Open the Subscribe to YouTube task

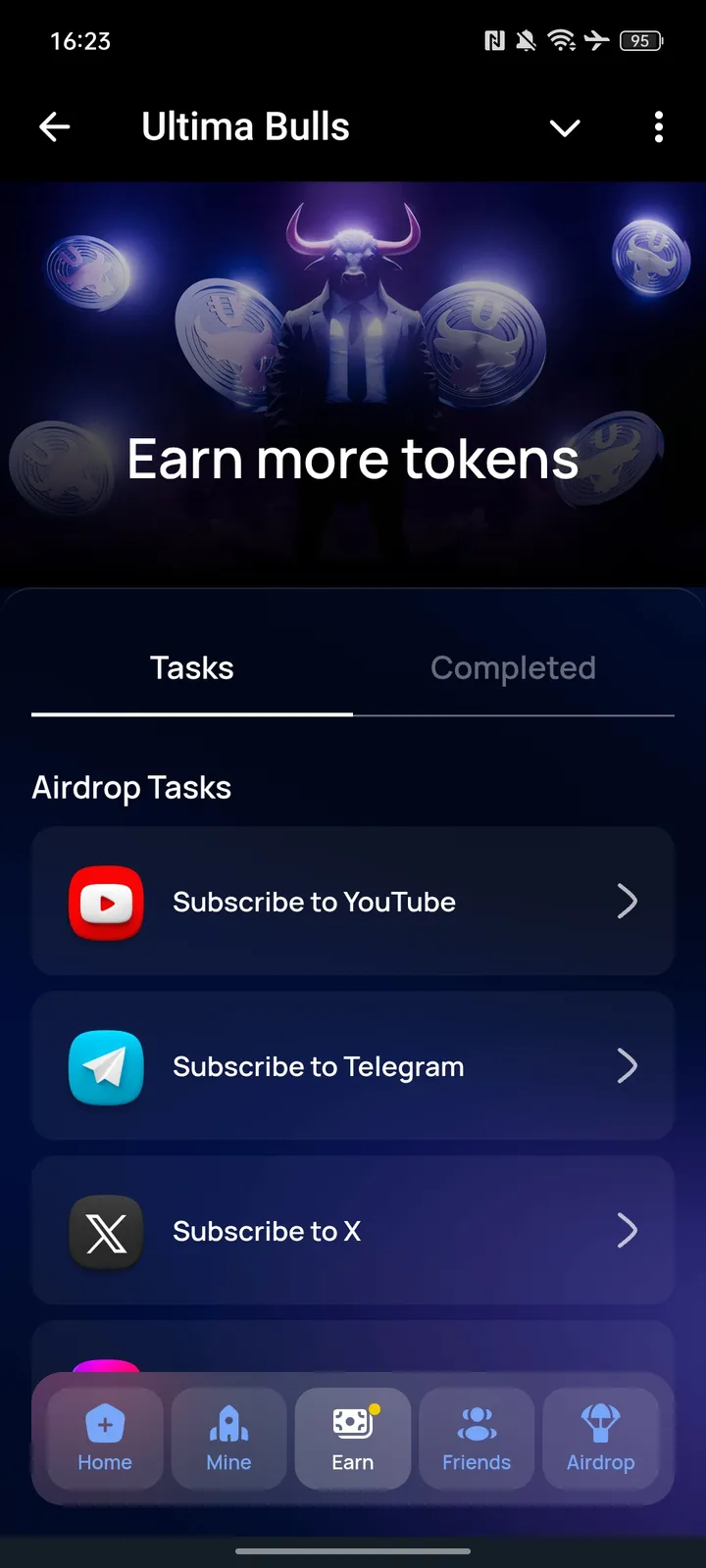click(353, 902)
